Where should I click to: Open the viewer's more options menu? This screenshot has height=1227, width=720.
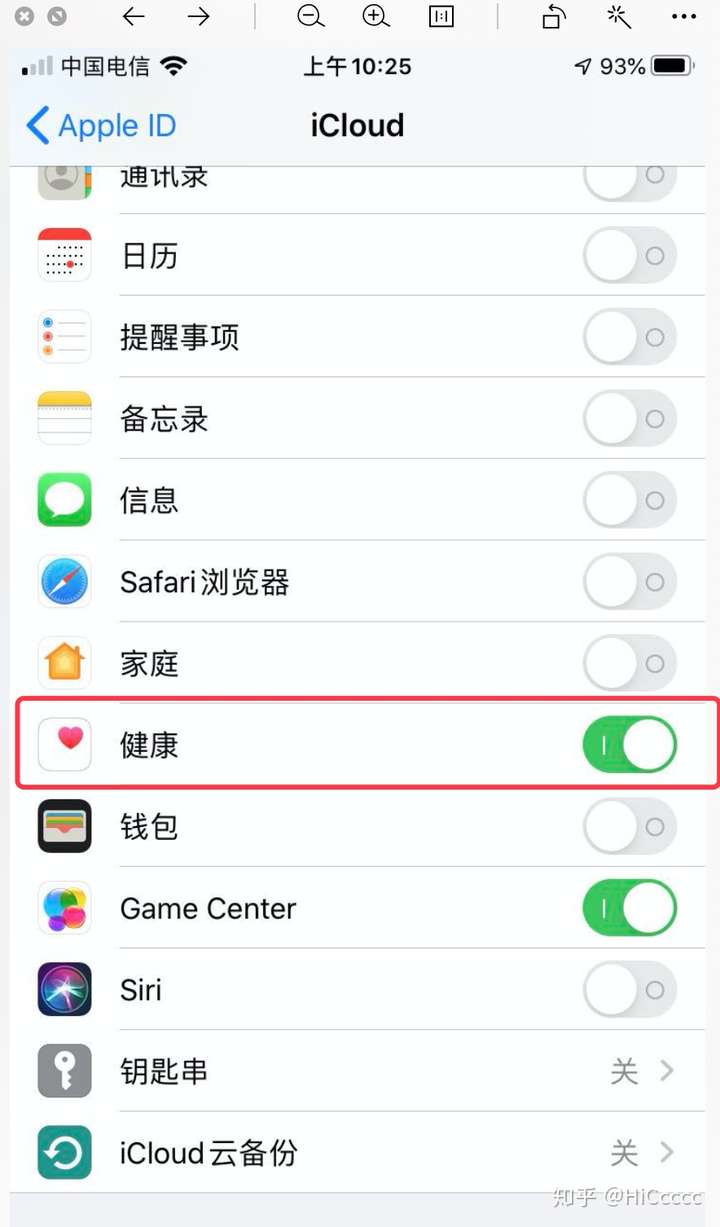click(x=684, y=16)
